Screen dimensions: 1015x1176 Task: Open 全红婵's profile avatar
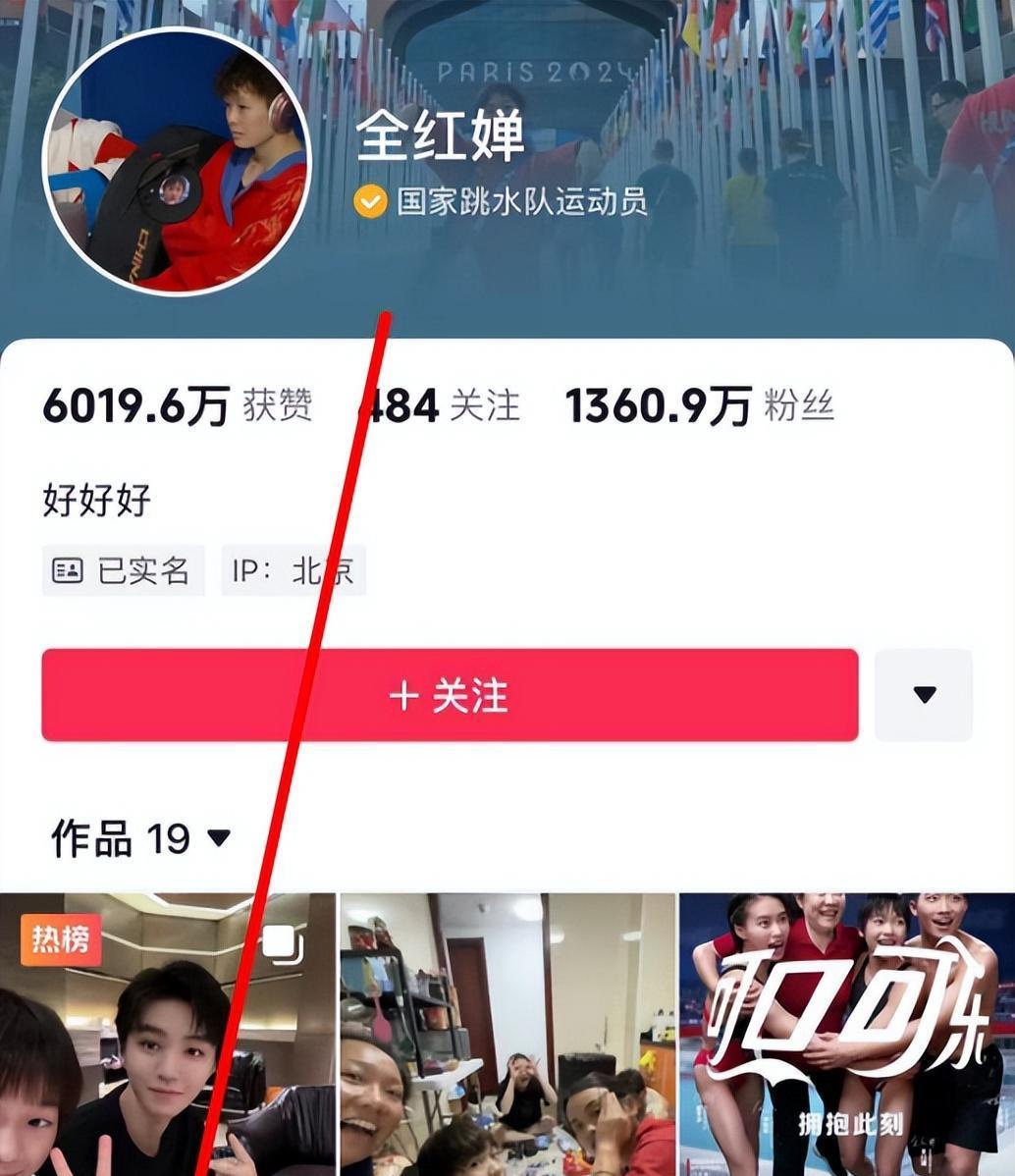[x=177, y=162]
